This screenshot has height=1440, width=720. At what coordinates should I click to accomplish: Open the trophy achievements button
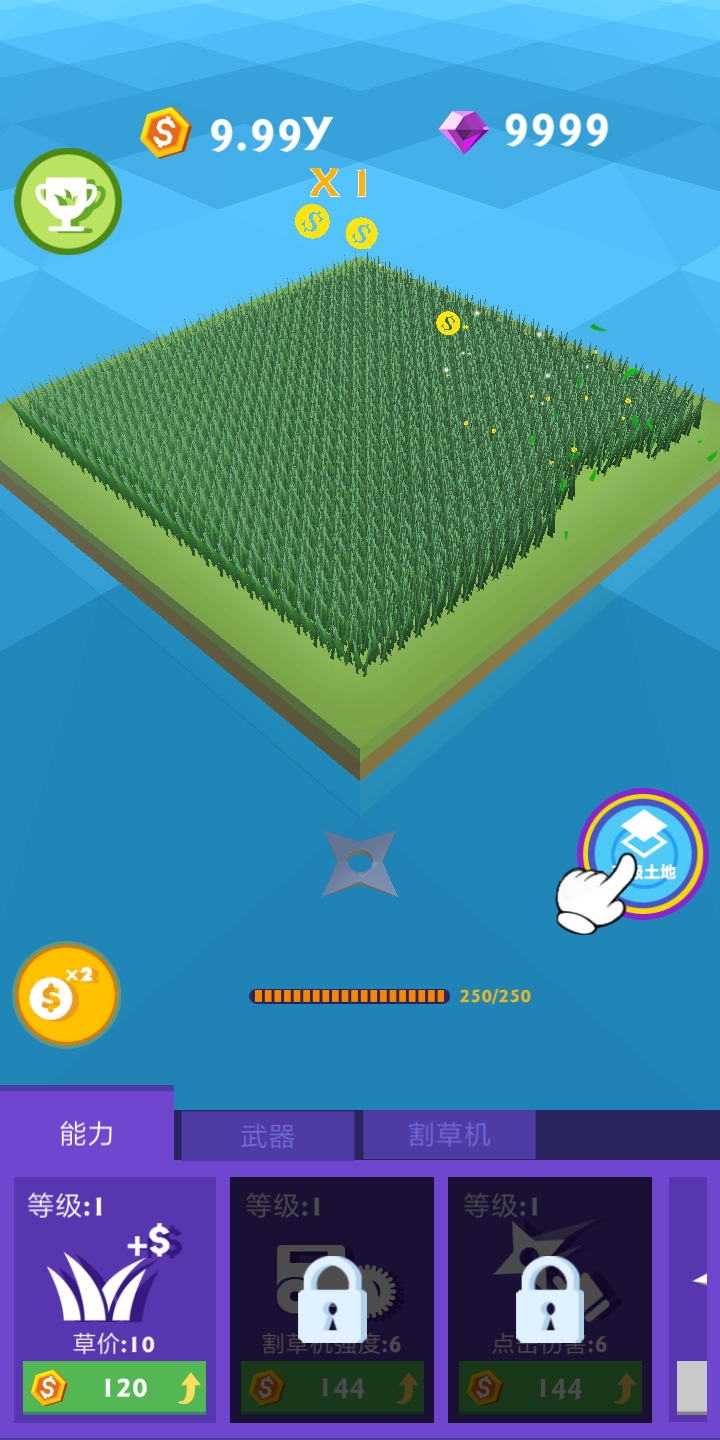pyautogui.click(x=68, y=202)
